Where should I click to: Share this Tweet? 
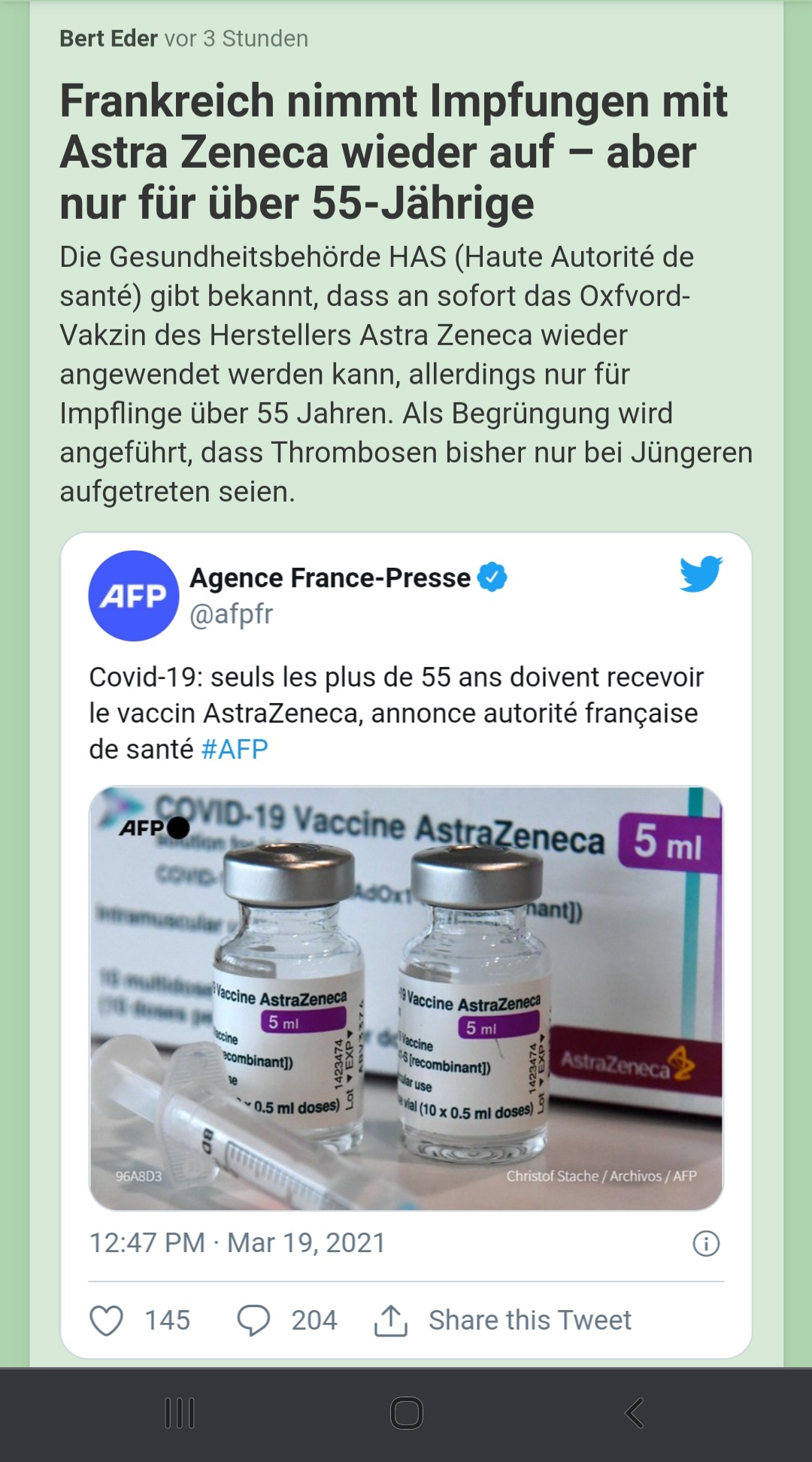pos(503,1320)
